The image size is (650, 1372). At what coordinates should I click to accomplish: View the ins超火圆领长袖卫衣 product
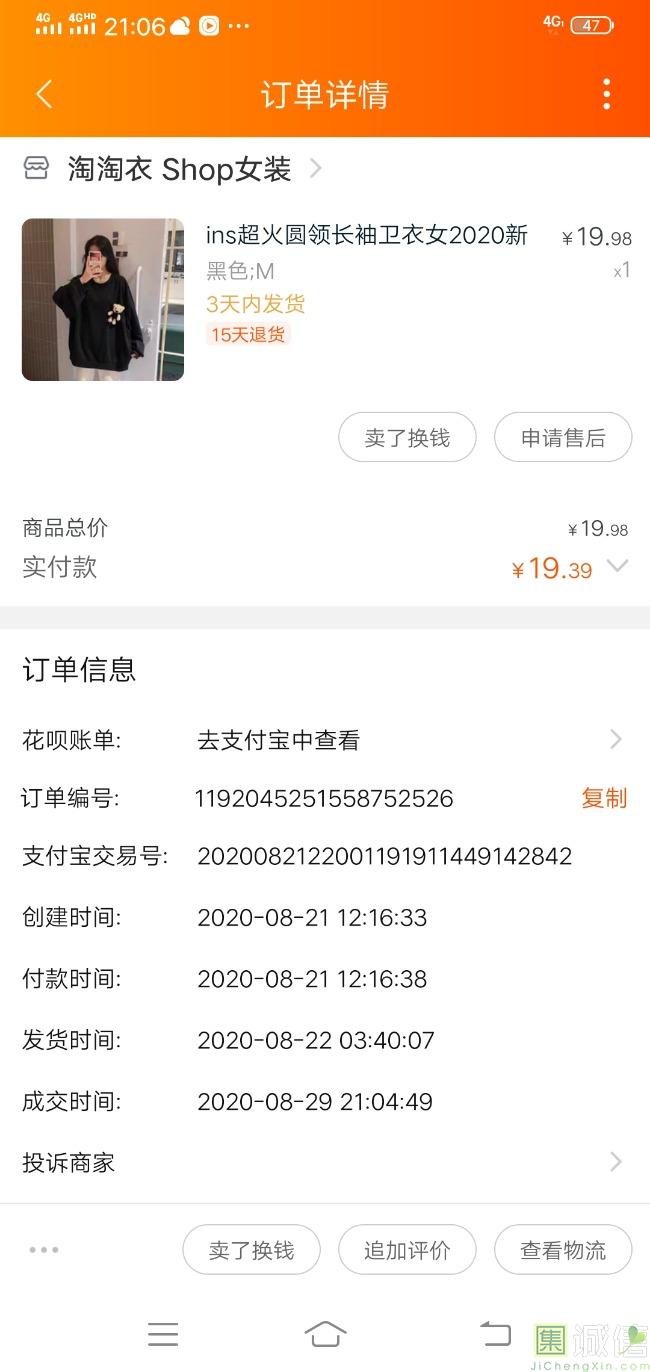pos(366,236)
